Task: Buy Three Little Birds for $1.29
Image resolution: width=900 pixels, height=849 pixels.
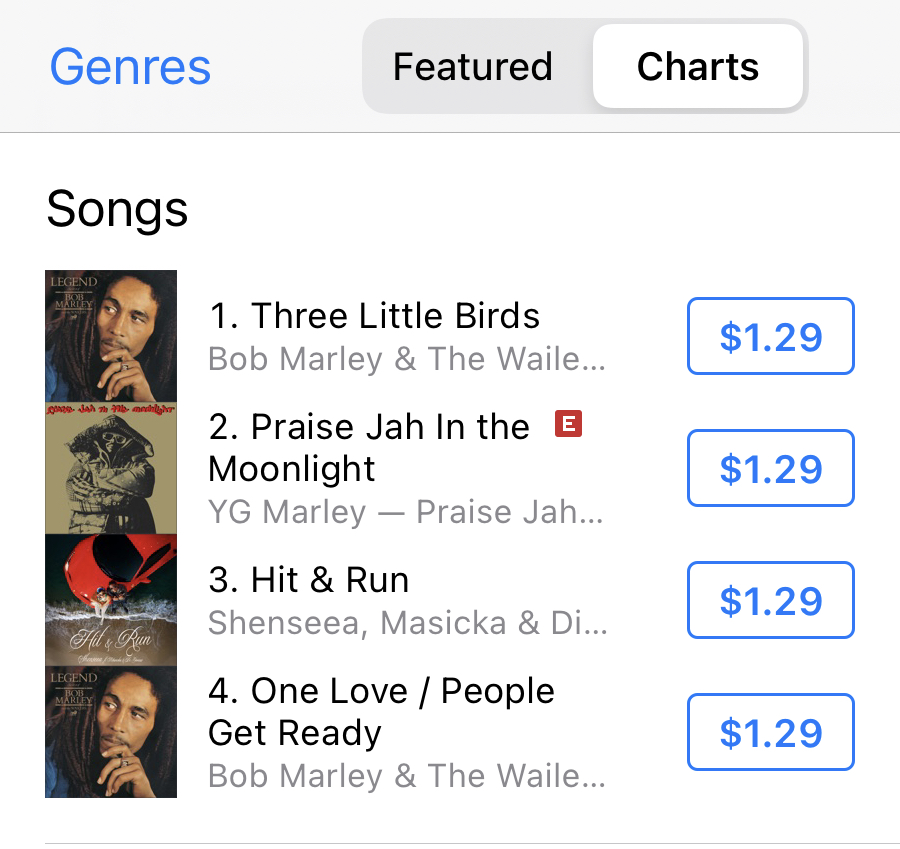Action: tap(770, 336)
